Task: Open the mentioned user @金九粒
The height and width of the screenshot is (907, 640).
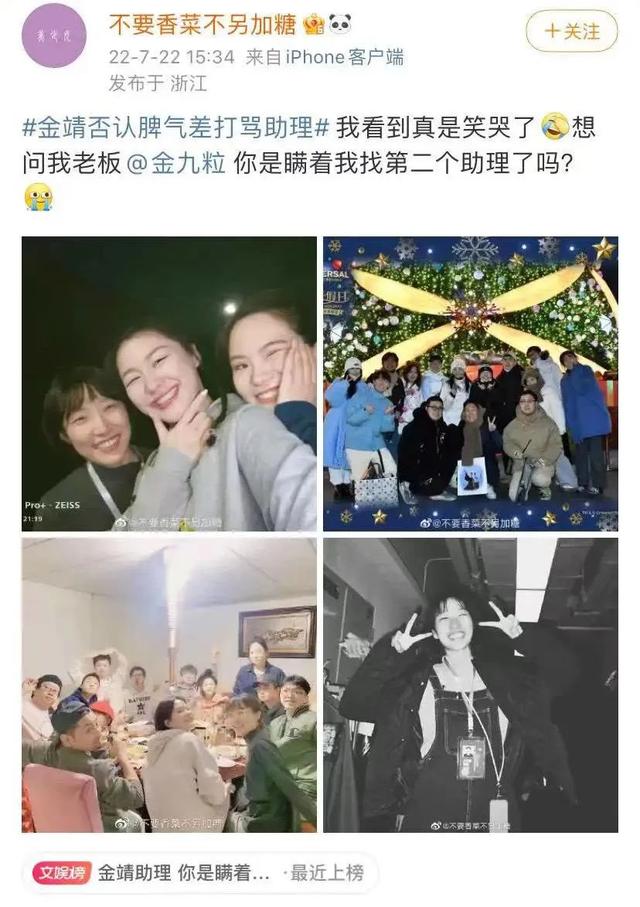Action: tap(176, 163)
